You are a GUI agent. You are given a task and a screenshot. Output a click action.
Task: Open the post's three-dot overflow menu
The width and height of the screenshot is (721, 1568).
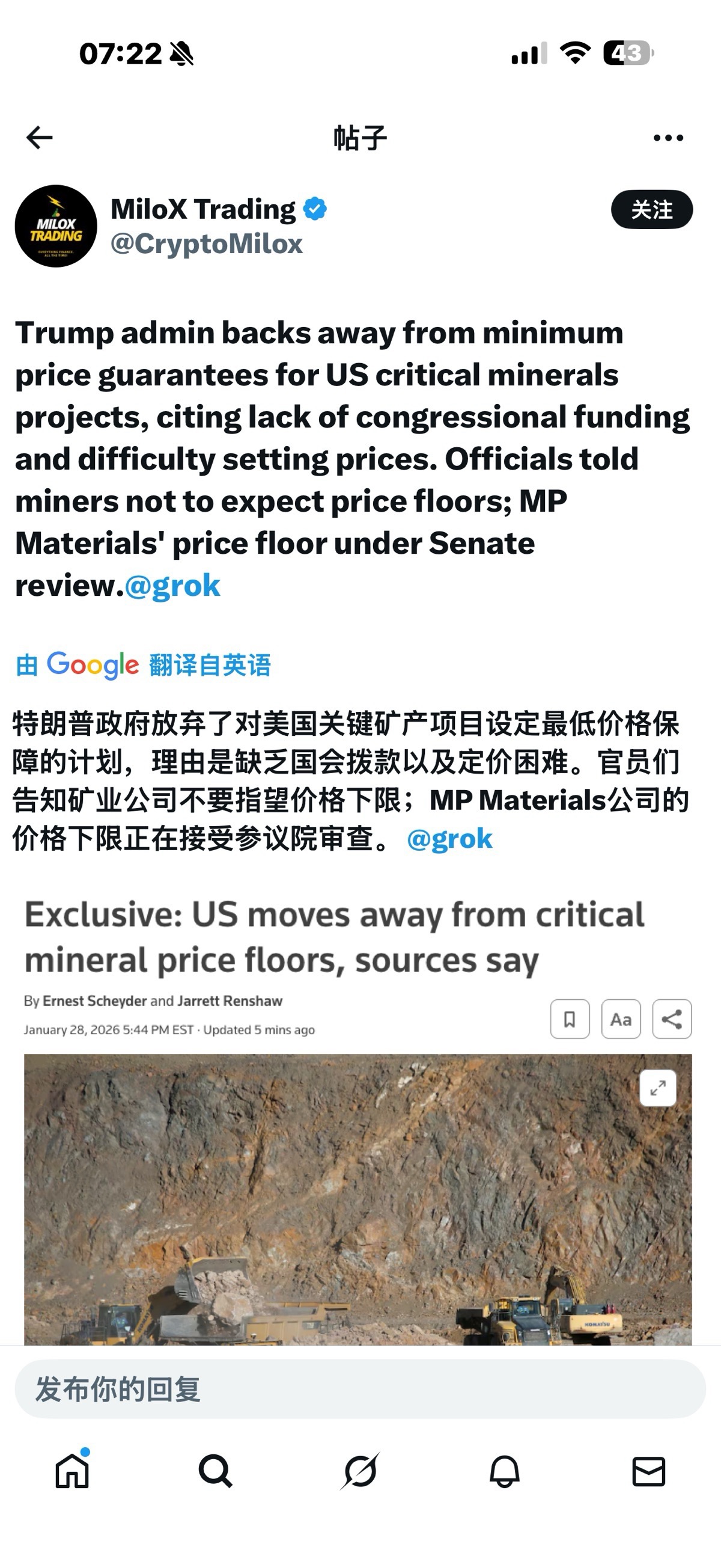tap(668, 138)
